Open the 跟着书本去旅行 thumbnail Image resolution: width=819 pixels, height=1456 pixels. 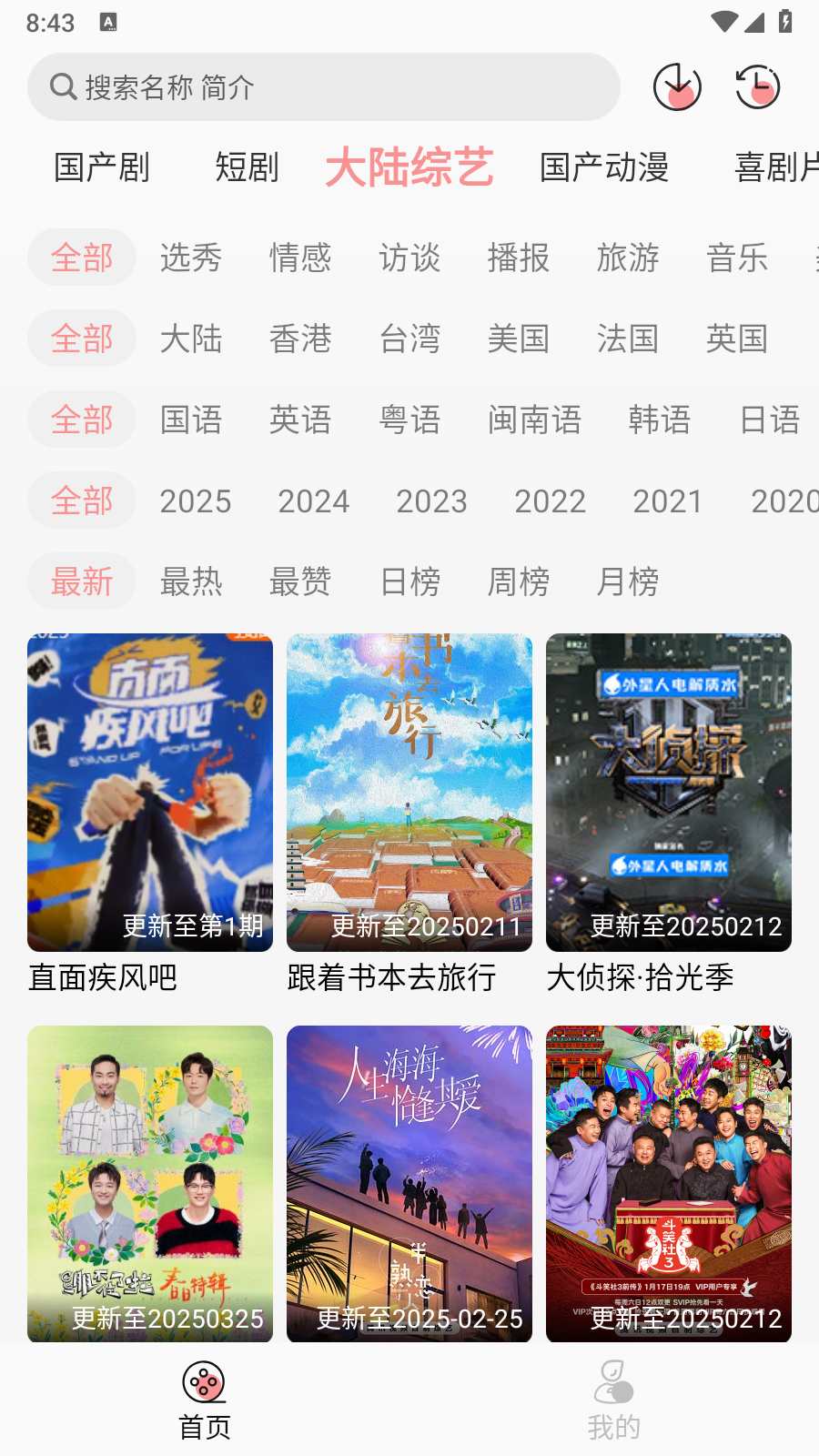409,792
